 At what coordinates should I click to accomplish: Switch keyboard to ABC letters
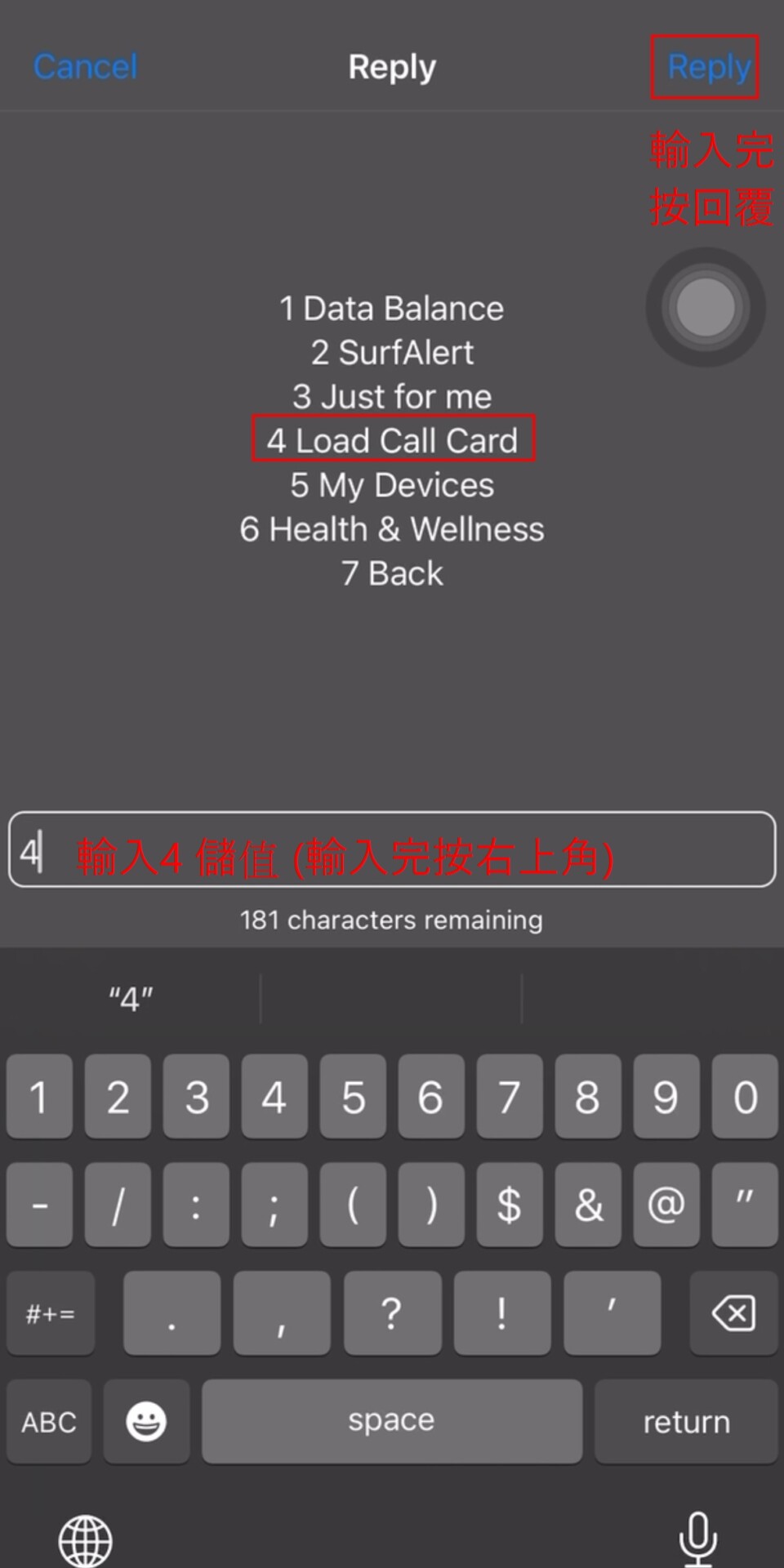tap(49, 1422)
